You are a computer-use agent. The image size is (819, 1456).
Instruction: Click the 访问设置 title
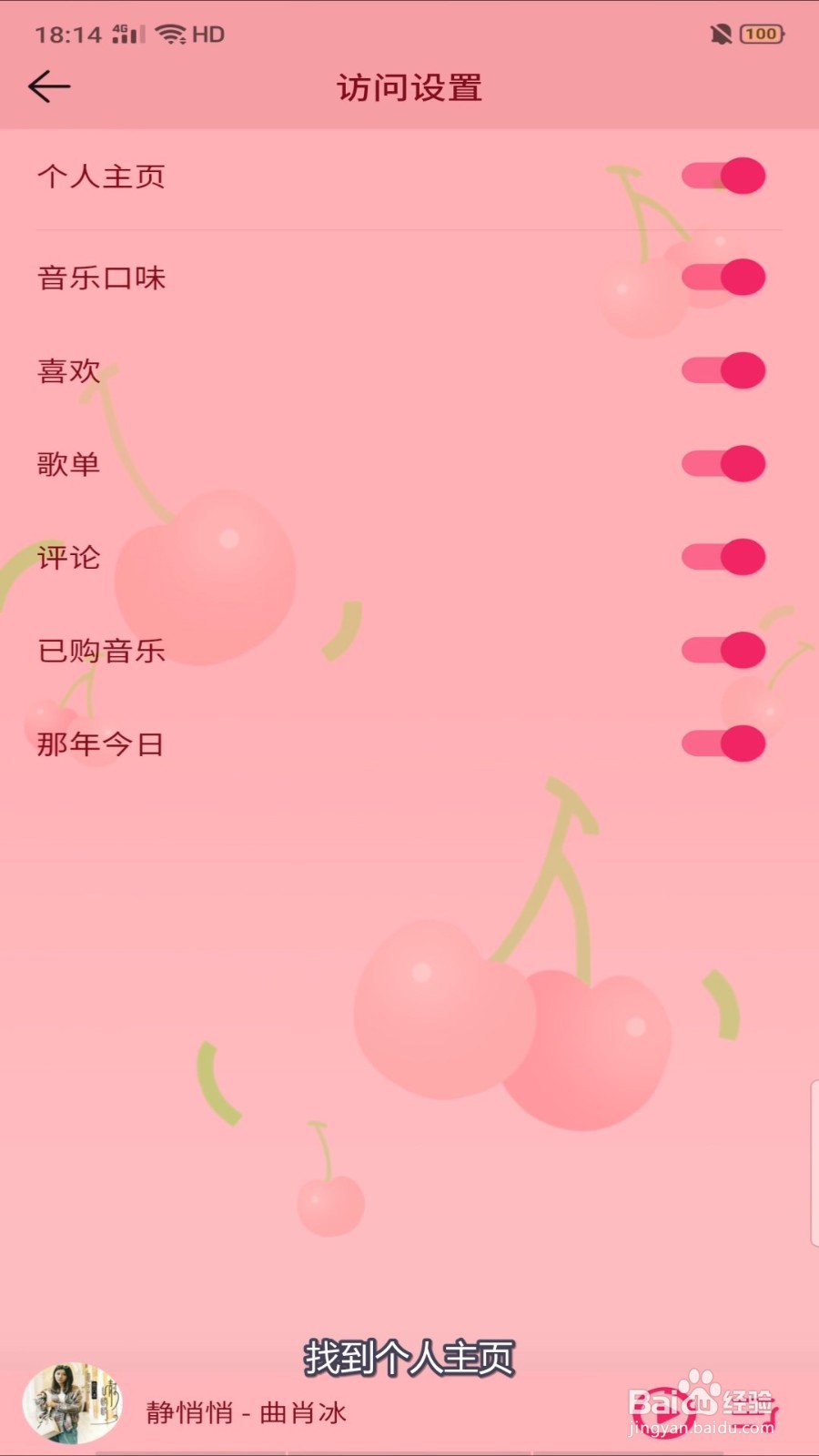click(409, 88)
